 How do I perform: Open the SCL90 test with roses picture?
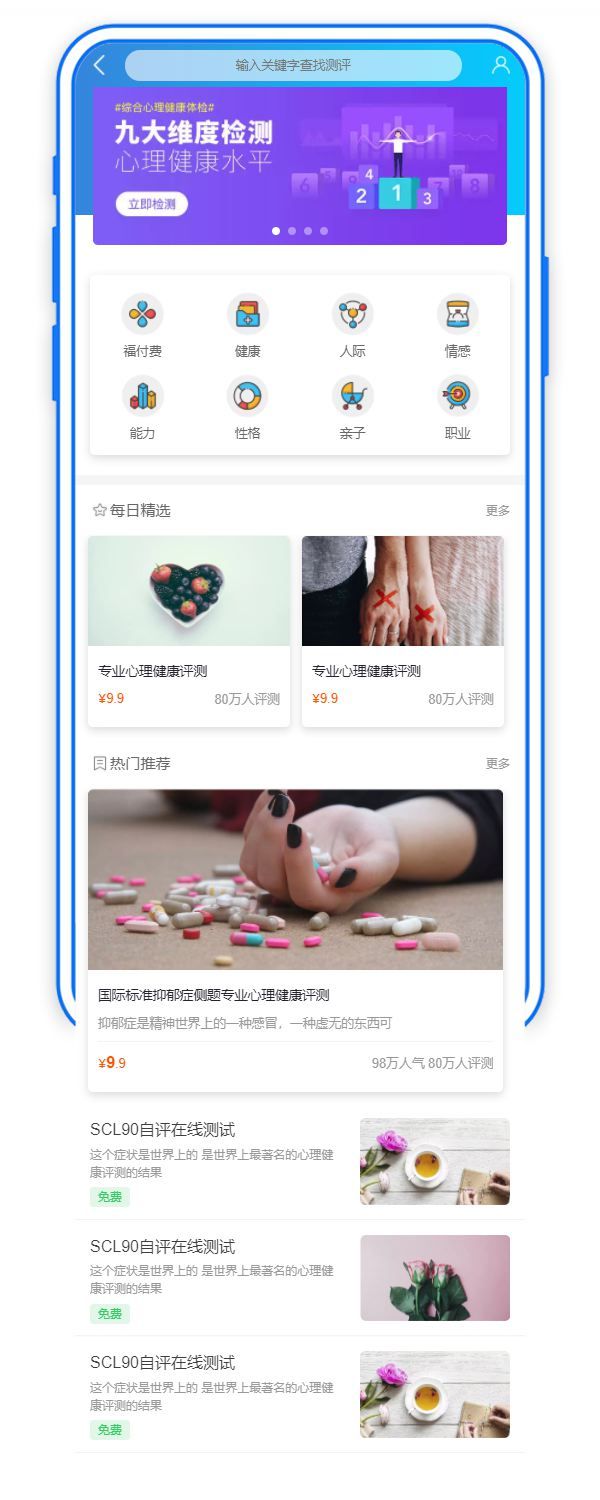tap(300, 1277)
